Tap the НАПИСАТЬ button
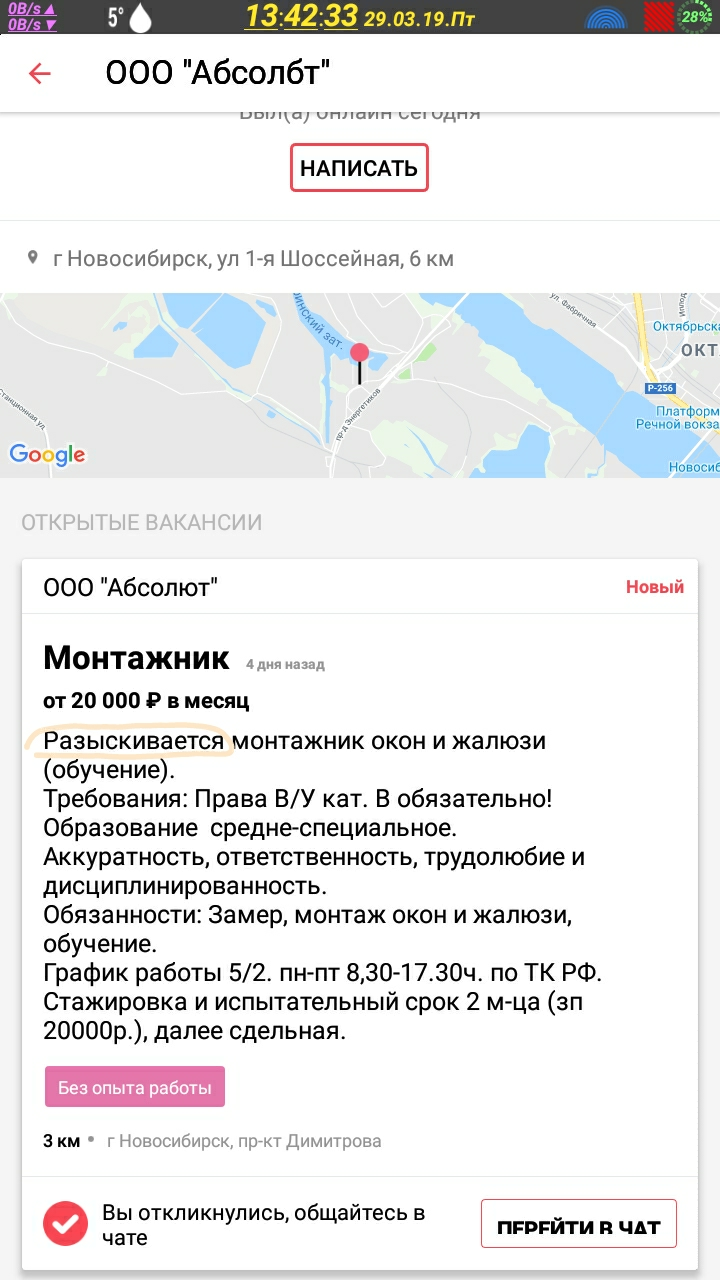 point(359,168)
